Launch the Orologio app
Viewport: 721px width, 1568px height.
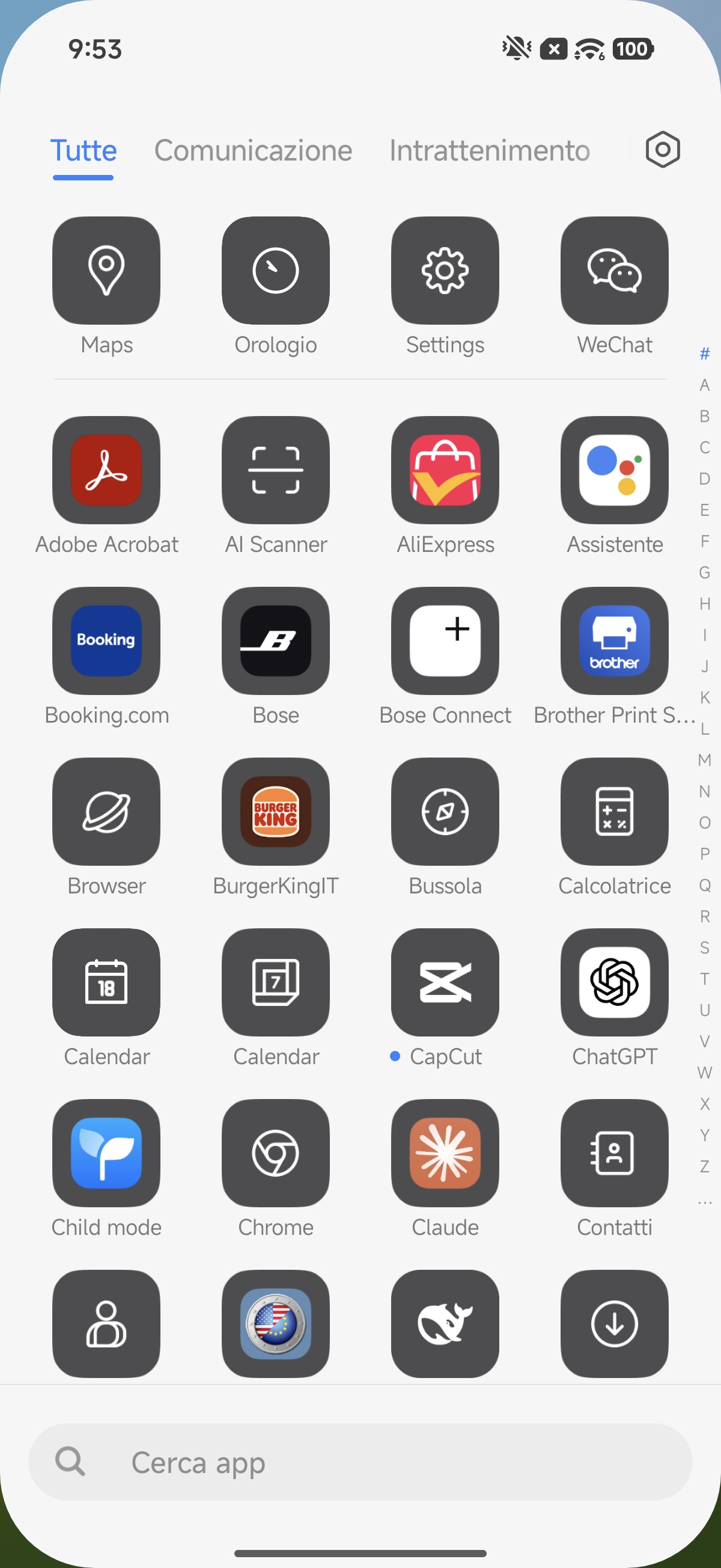pos(276,271)
